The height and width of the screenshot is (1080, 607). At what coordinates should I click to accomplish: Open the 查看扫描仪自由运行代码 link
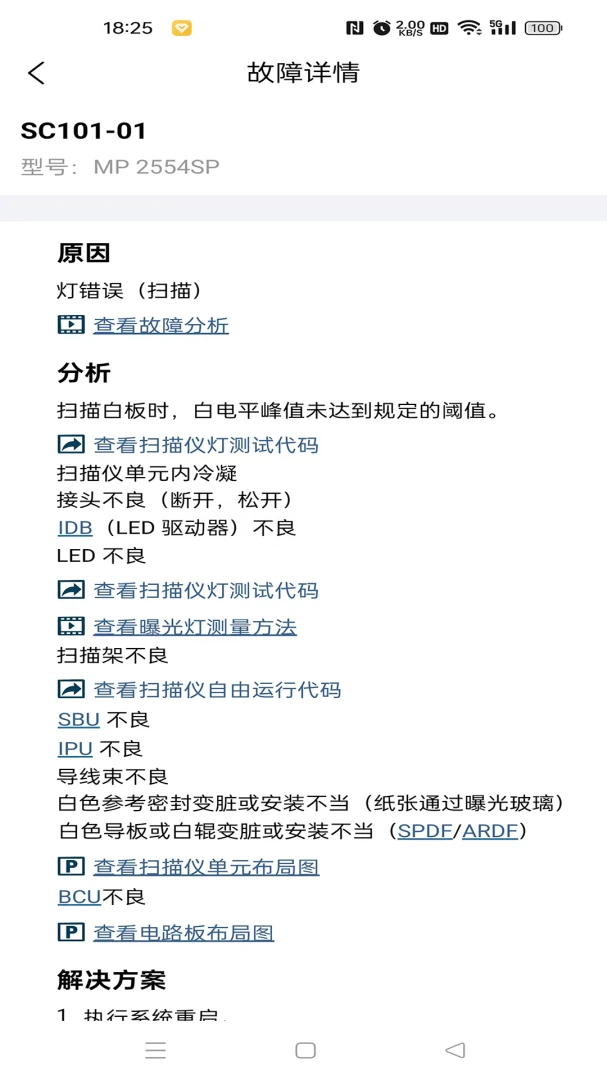click(x=217, y=689)
